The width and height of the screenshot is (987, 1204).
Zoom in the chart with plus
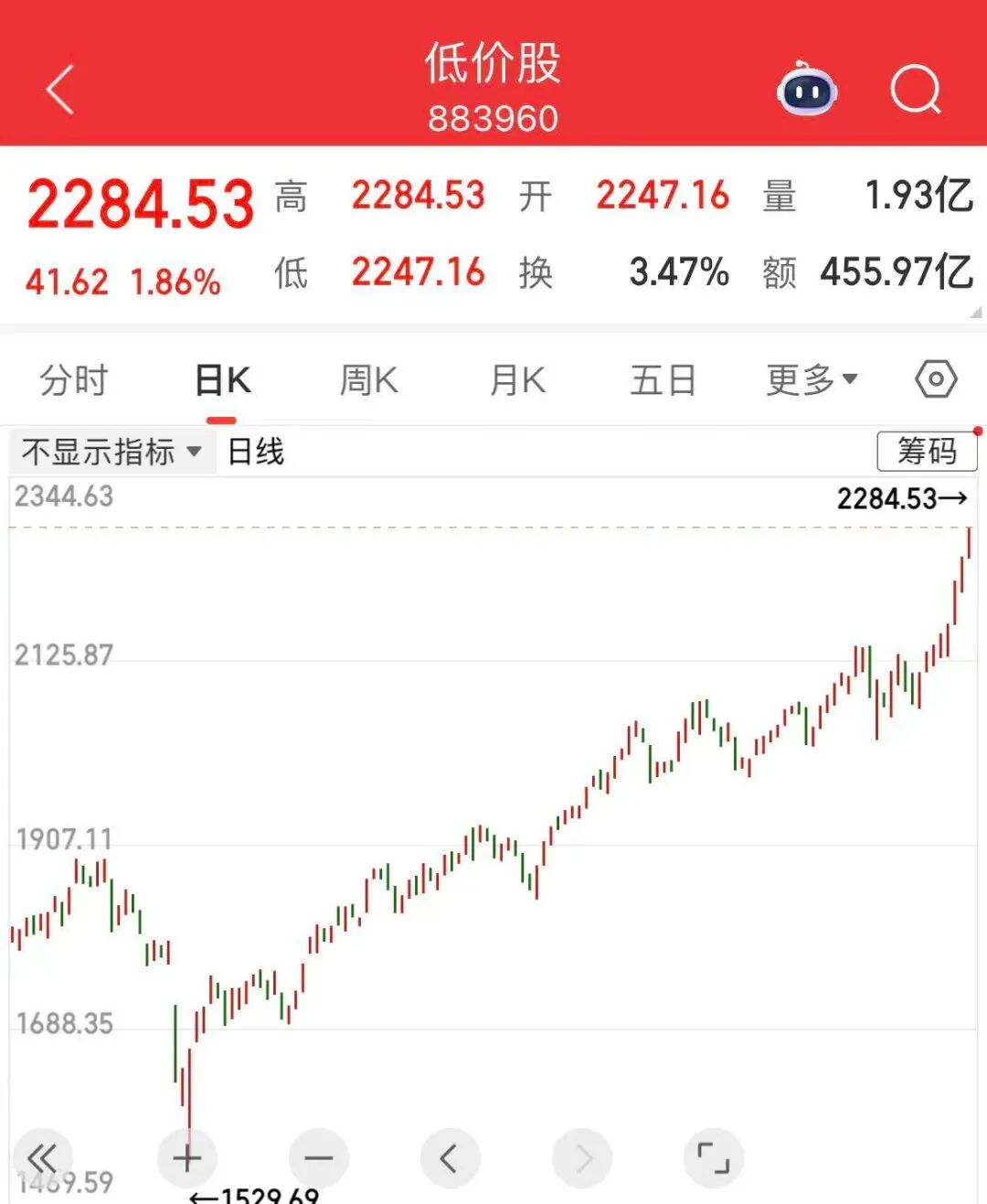[187, 1158]
